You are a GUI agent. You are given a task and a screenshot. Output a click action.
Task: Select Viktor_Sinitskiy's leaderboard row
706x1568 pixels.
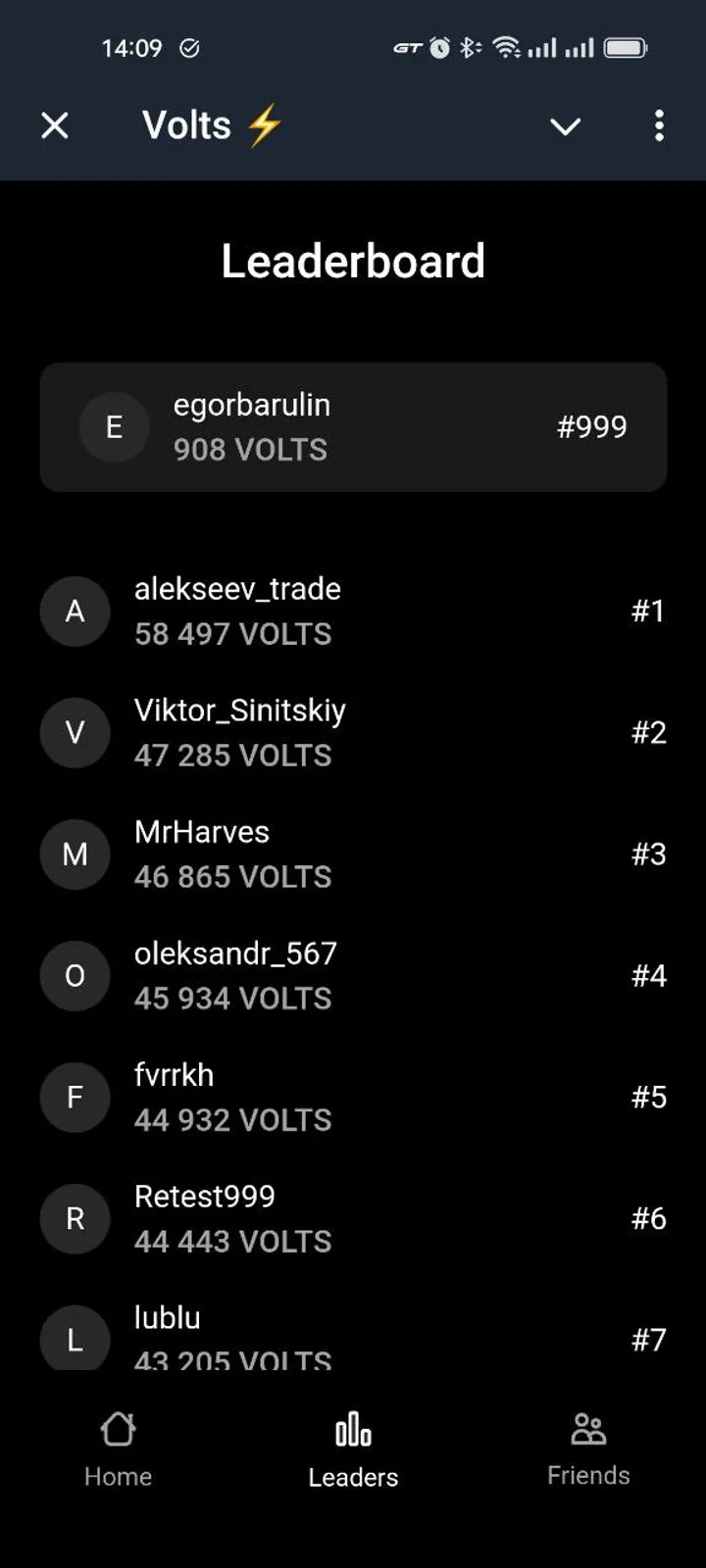pyautogui.click(x=353, y=732)
